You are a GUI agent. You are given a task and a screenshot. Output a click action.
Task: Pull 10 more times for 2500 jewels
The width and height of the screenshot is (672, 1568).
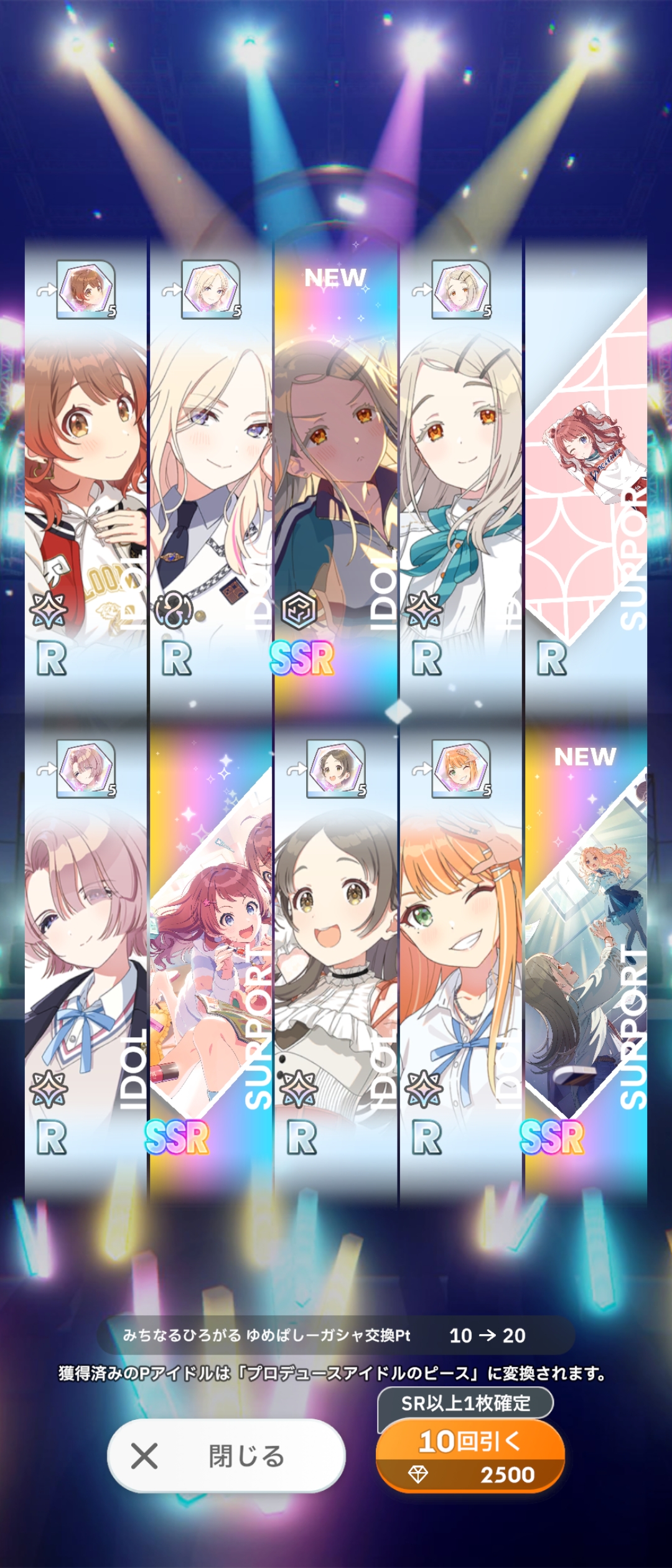click(x=470, y=1456)
